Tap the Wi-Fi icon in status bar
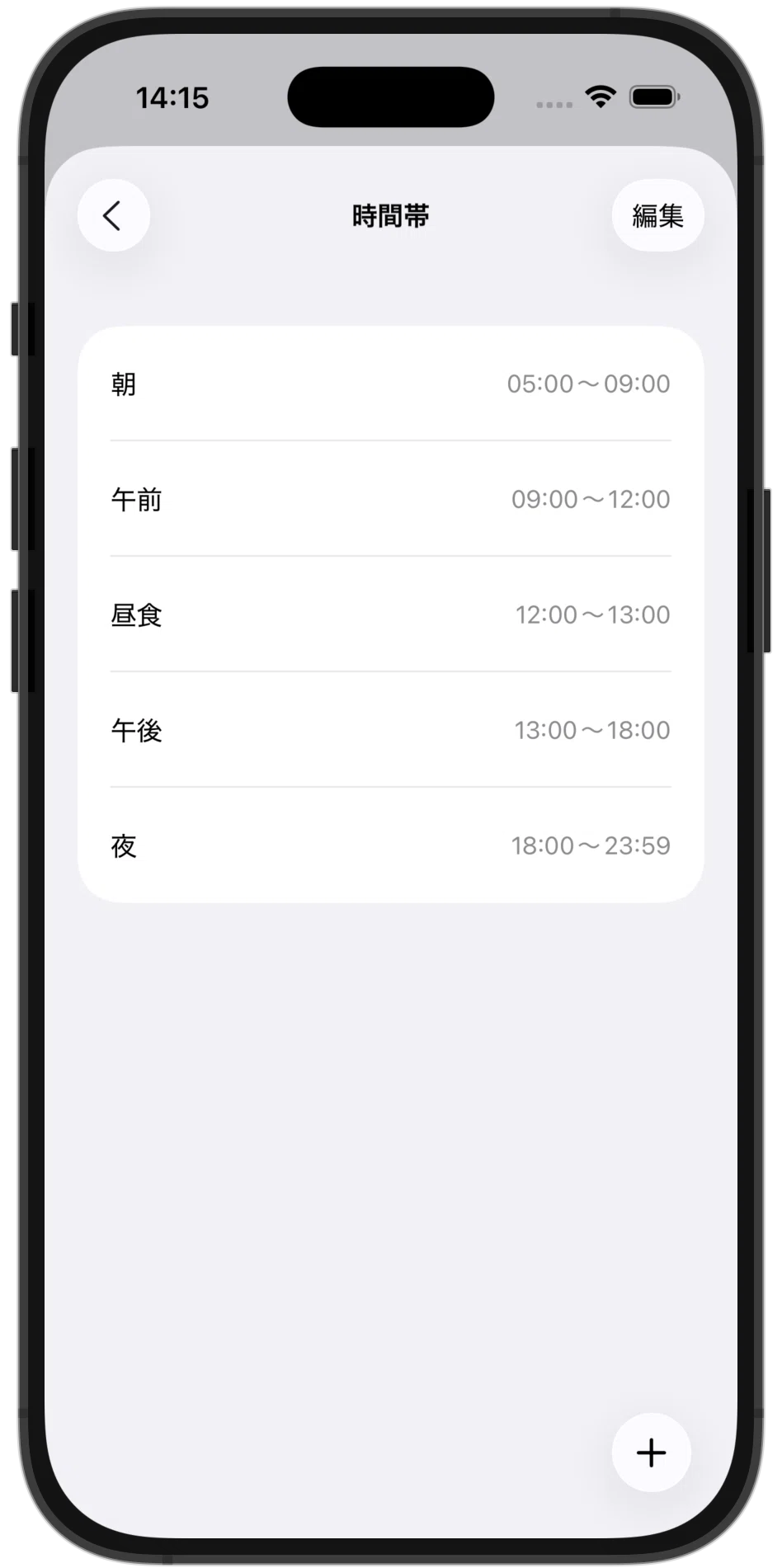782x1568 pixels. [x=601, y=97]
